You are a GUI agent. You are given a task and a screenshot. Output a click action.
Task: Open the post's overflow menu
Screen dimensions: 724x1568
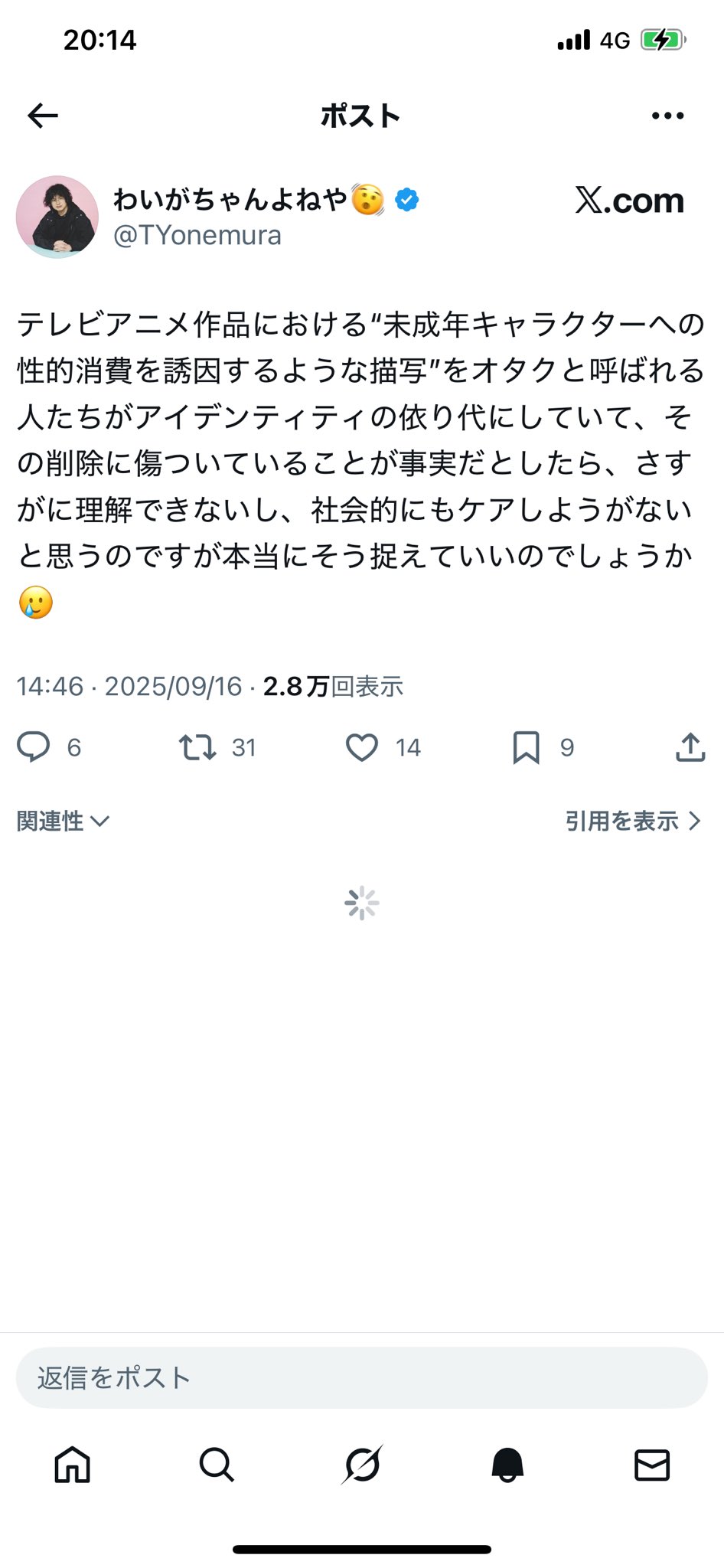(x=667, y=116)
